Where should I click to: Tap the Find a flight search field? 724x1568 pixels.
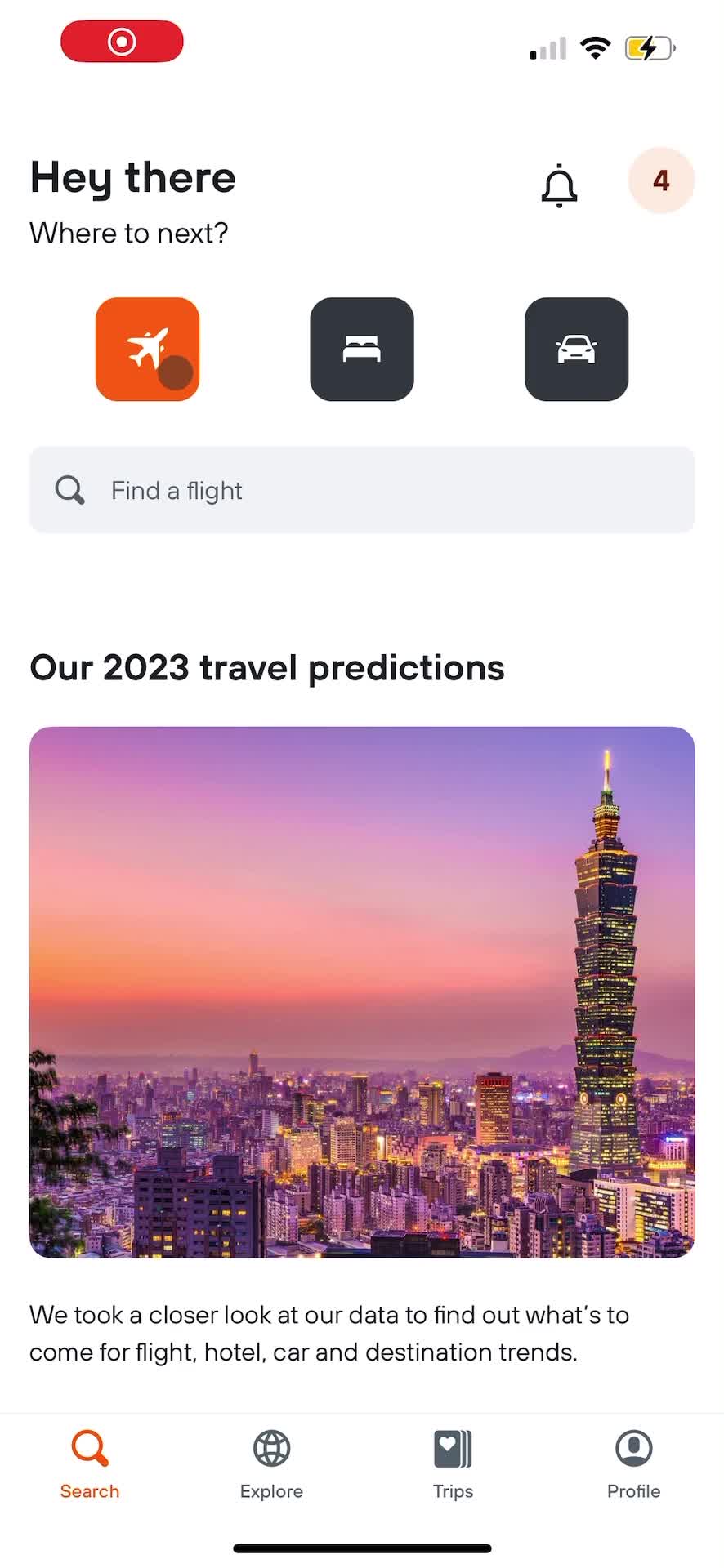pos(362,489)
